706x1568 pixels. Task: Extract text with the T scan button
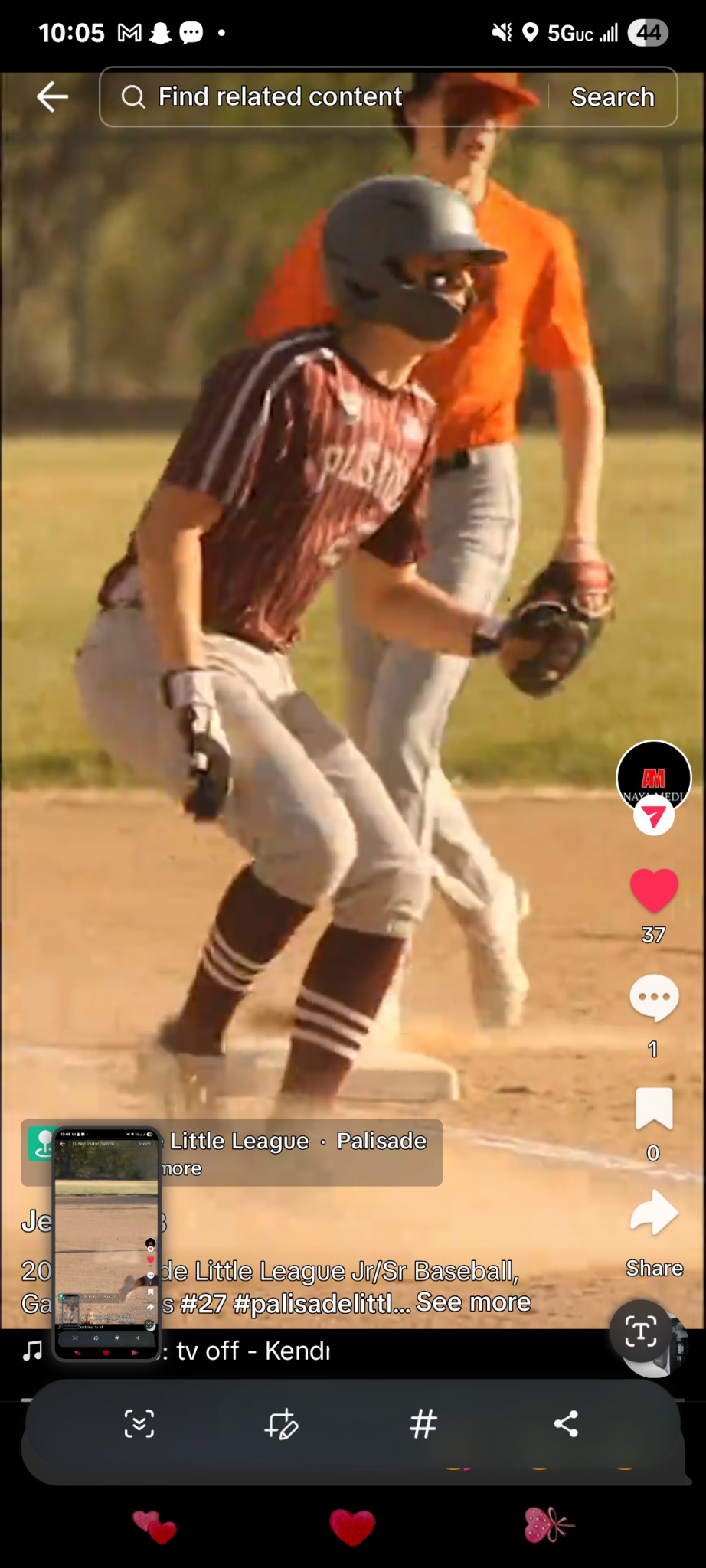pyautogui.click(x=640, y=1332)
